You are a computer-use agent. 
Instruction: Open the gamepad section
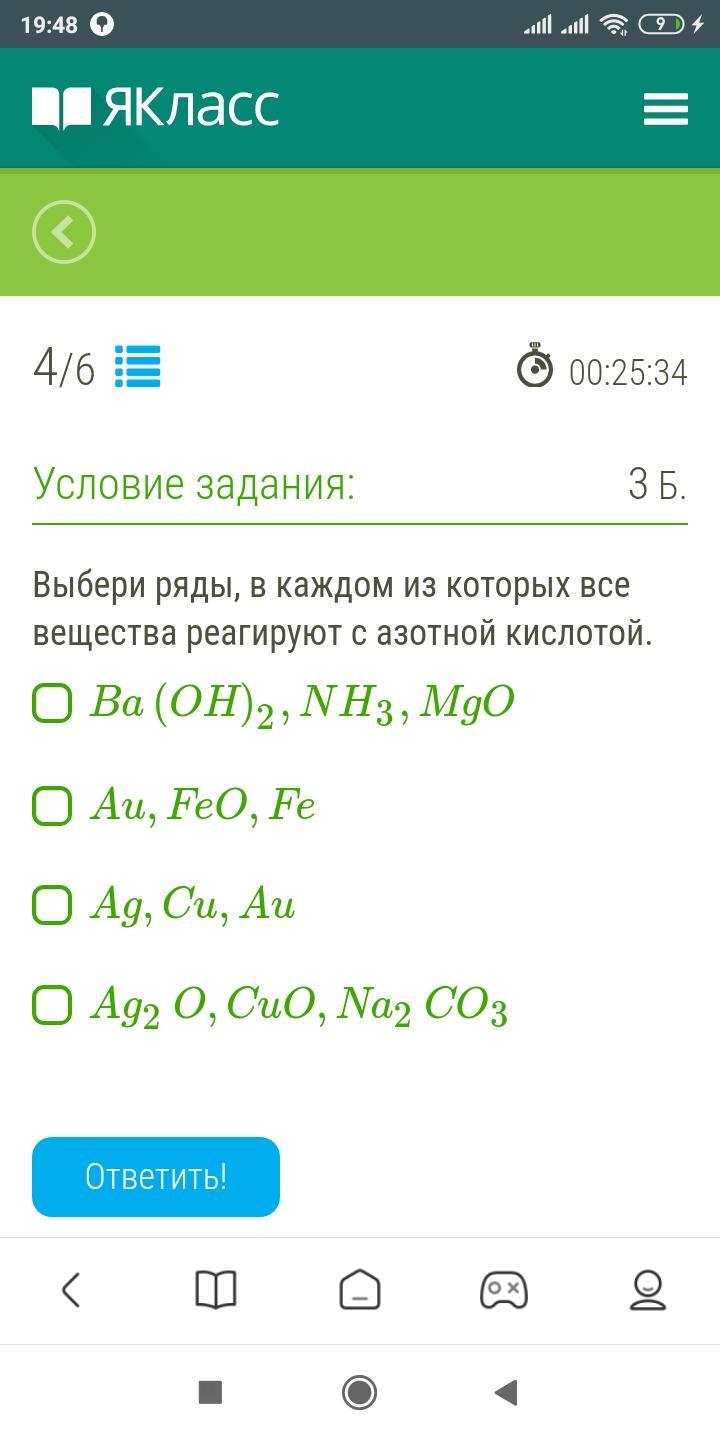504,1290
